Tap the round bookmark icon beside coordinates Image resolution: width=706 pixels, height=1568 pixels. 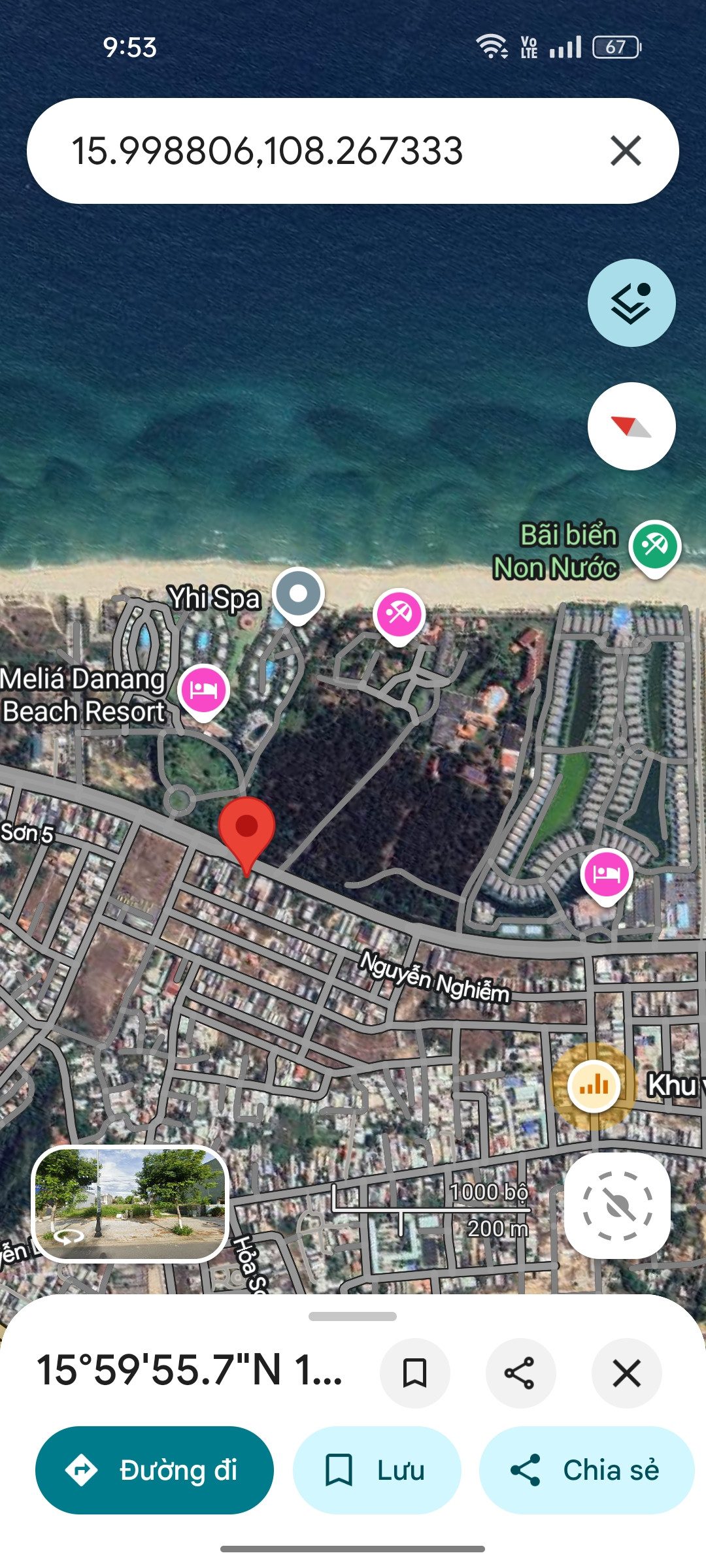(414, 1373)
